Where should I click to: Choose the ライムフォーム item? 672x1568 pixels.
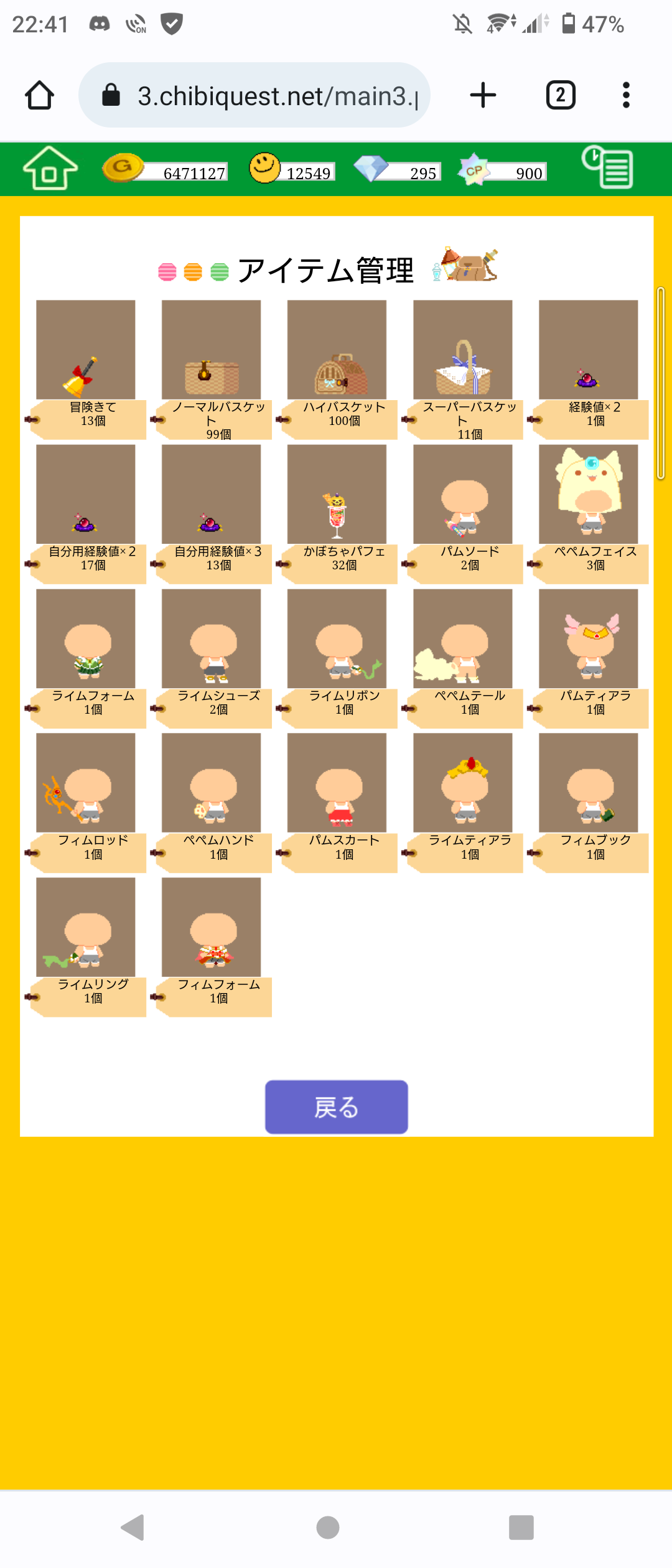(86, 639)
